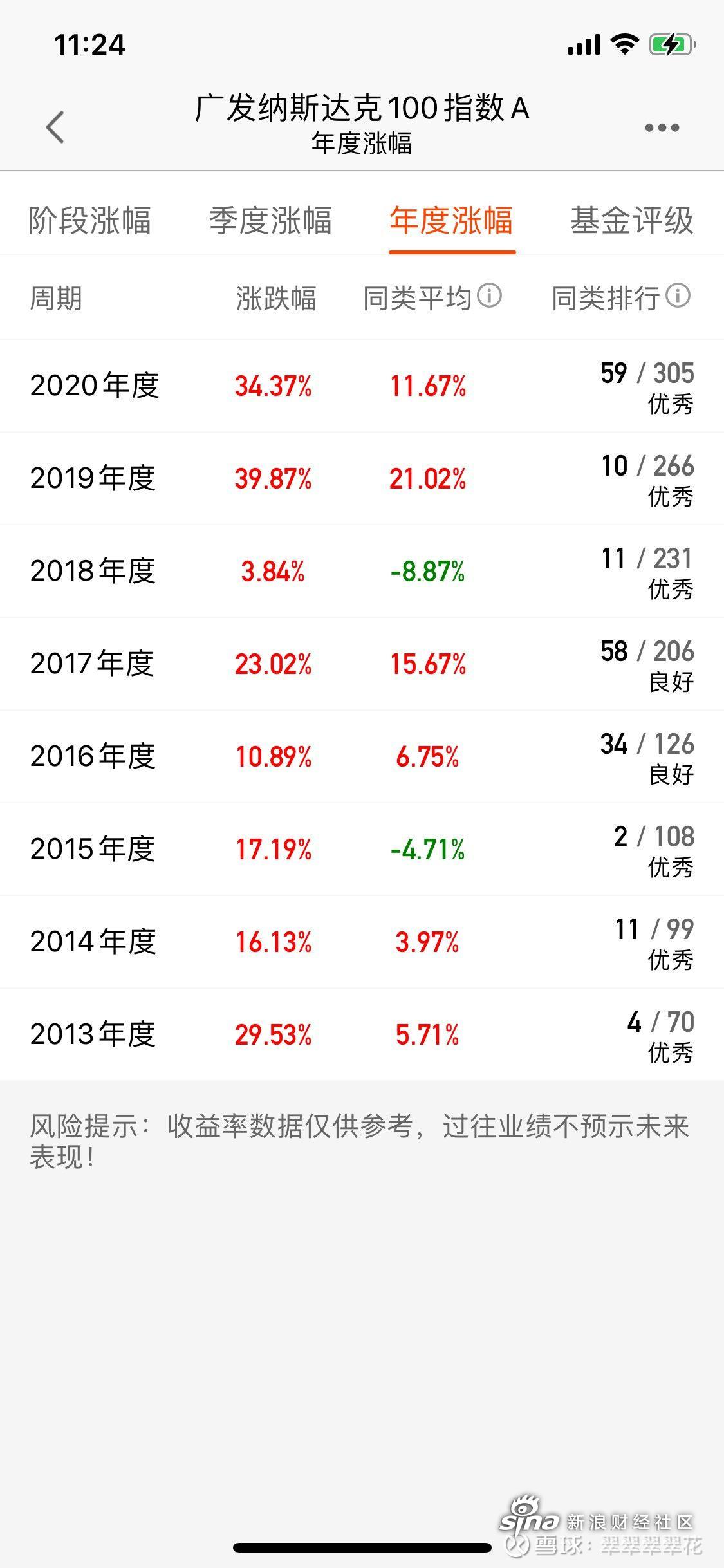Select the 年度涨幅 tab
The height and width of the screenshot is (1568, 724).
point(452,221)
